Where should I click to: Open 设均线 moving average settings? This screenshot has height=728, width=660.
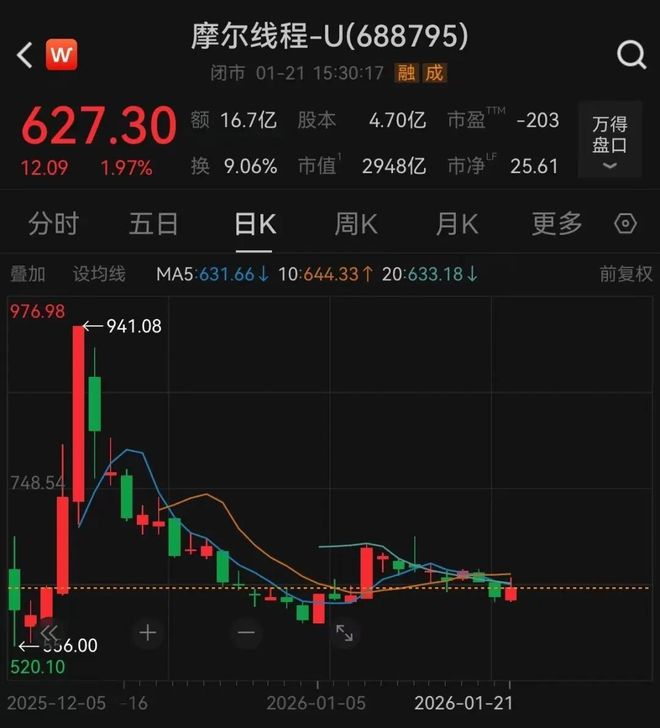99,273
